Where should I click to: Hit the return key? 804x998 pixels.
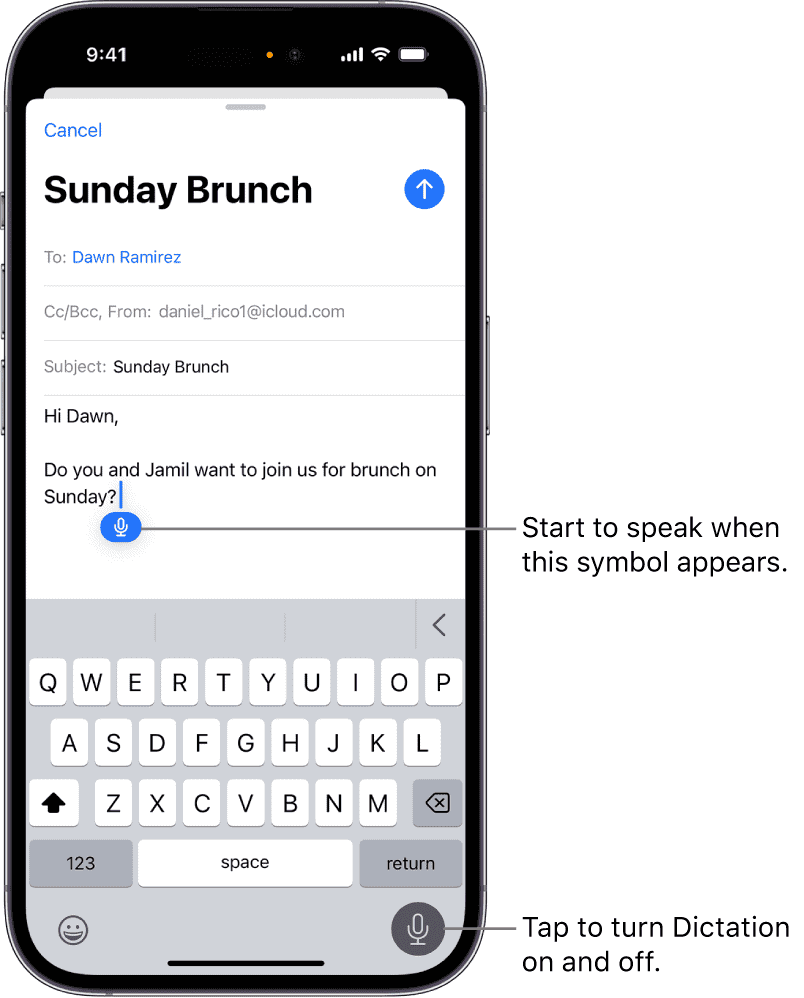click(x=410, y=863)
